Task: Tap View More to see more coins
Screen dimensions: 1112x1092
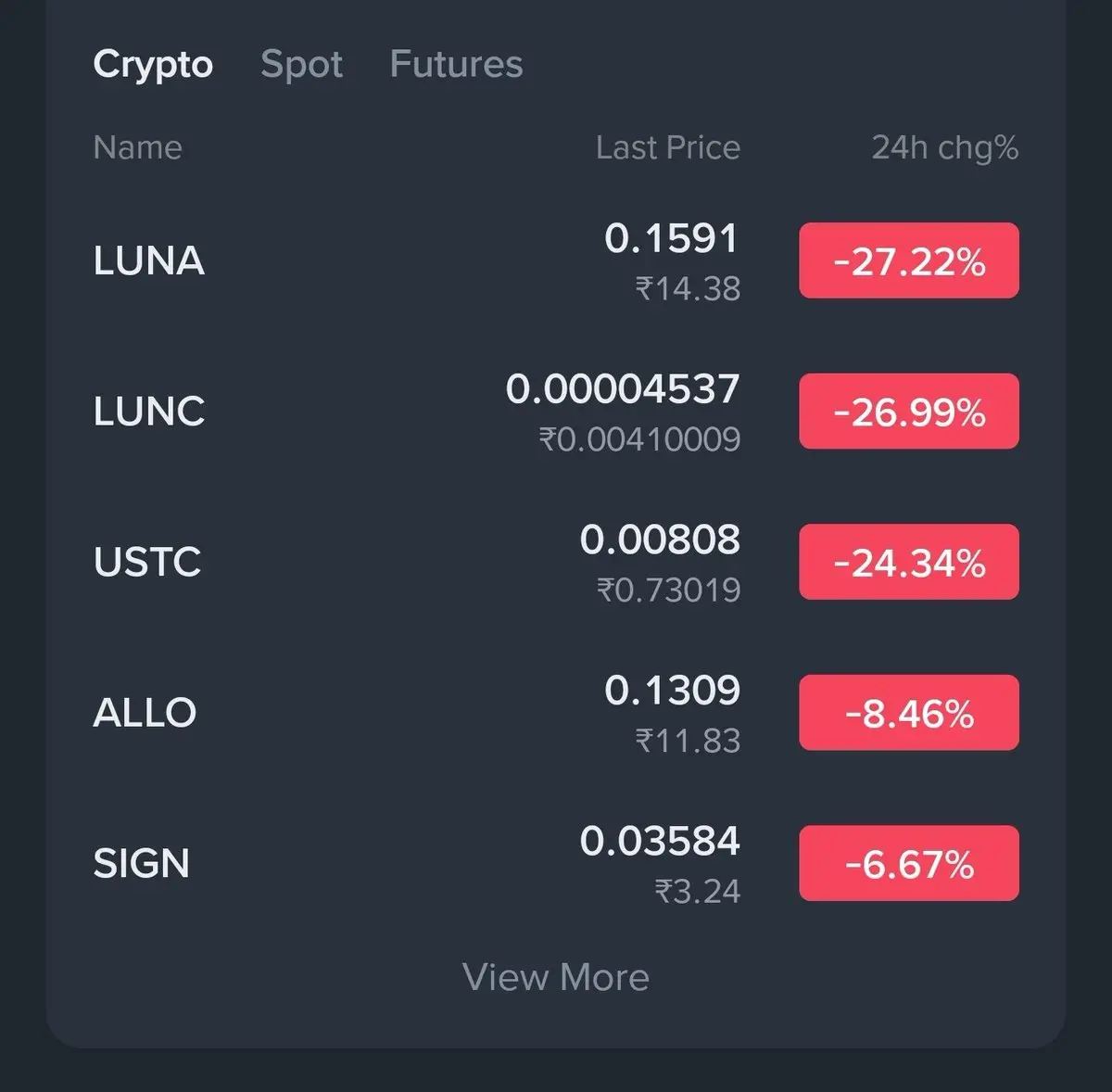Action: pos(555,977)
